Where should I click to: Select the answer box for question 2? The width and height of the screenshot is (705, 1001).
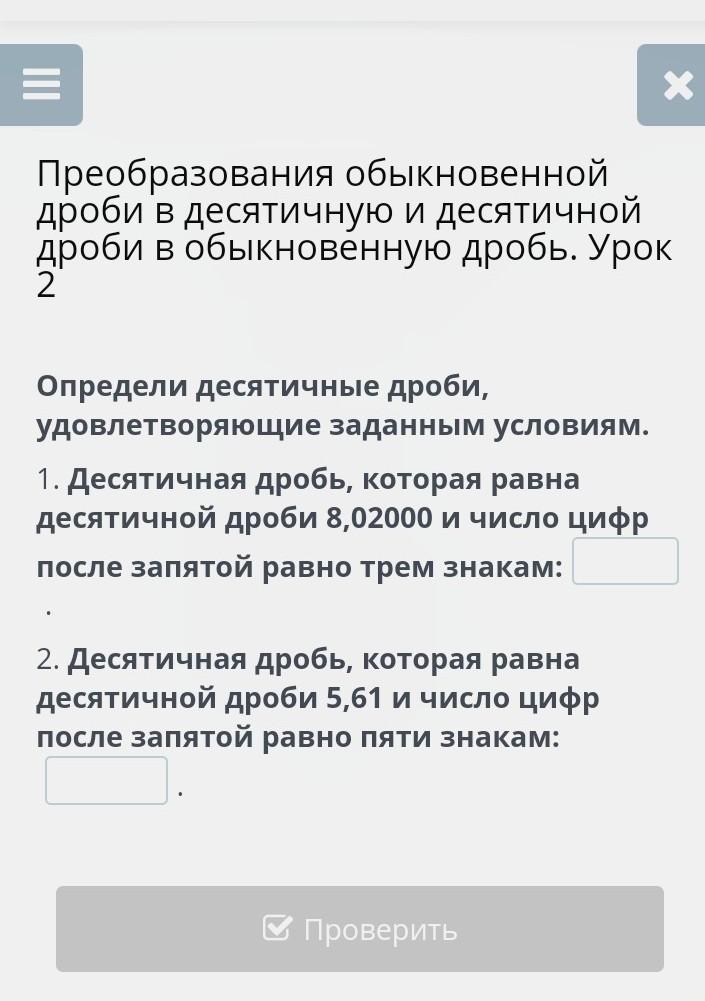pos(106,781)
